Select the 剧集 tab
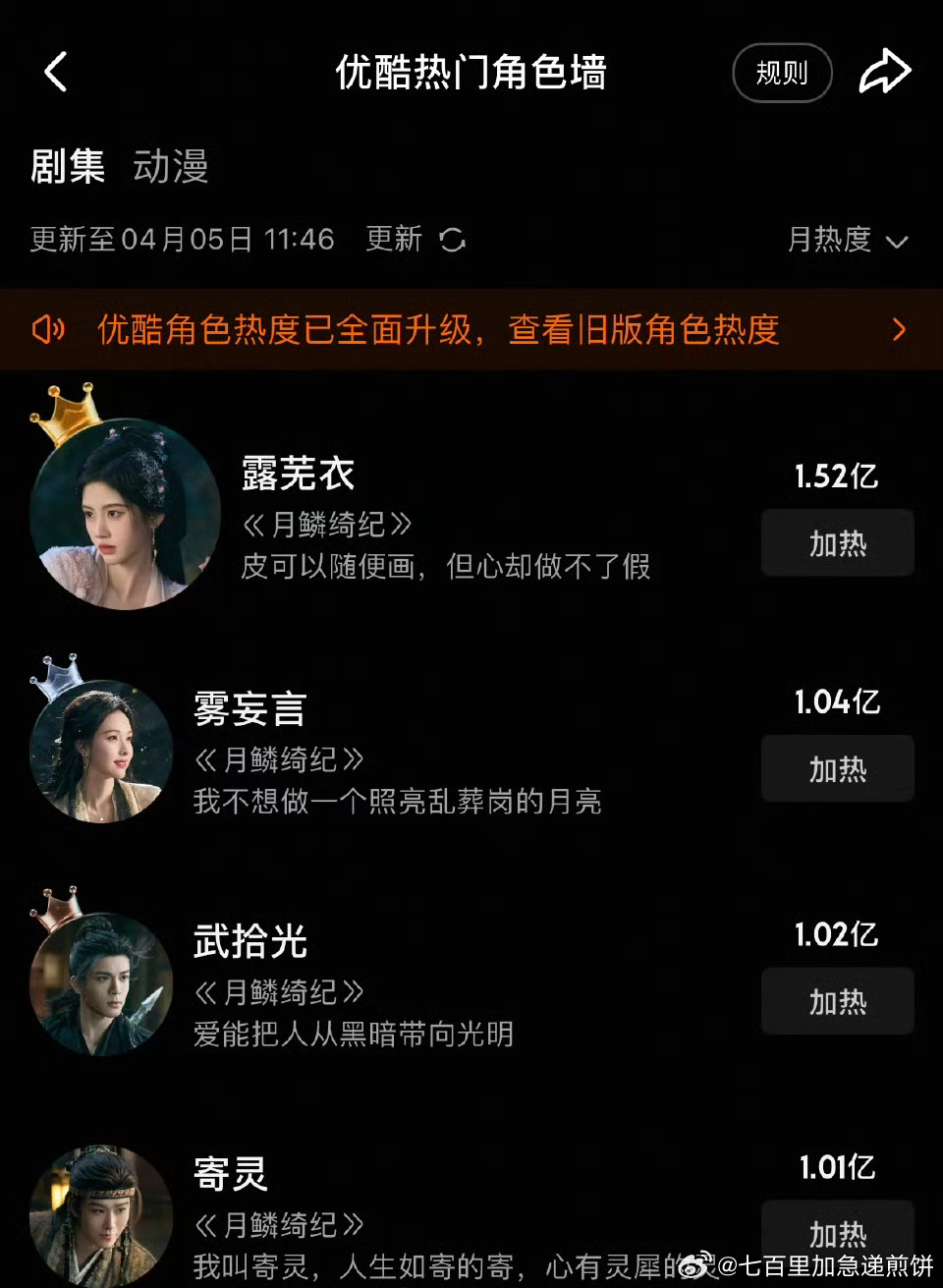Viewport: 943px width, 1288px height. coord(67,168)
